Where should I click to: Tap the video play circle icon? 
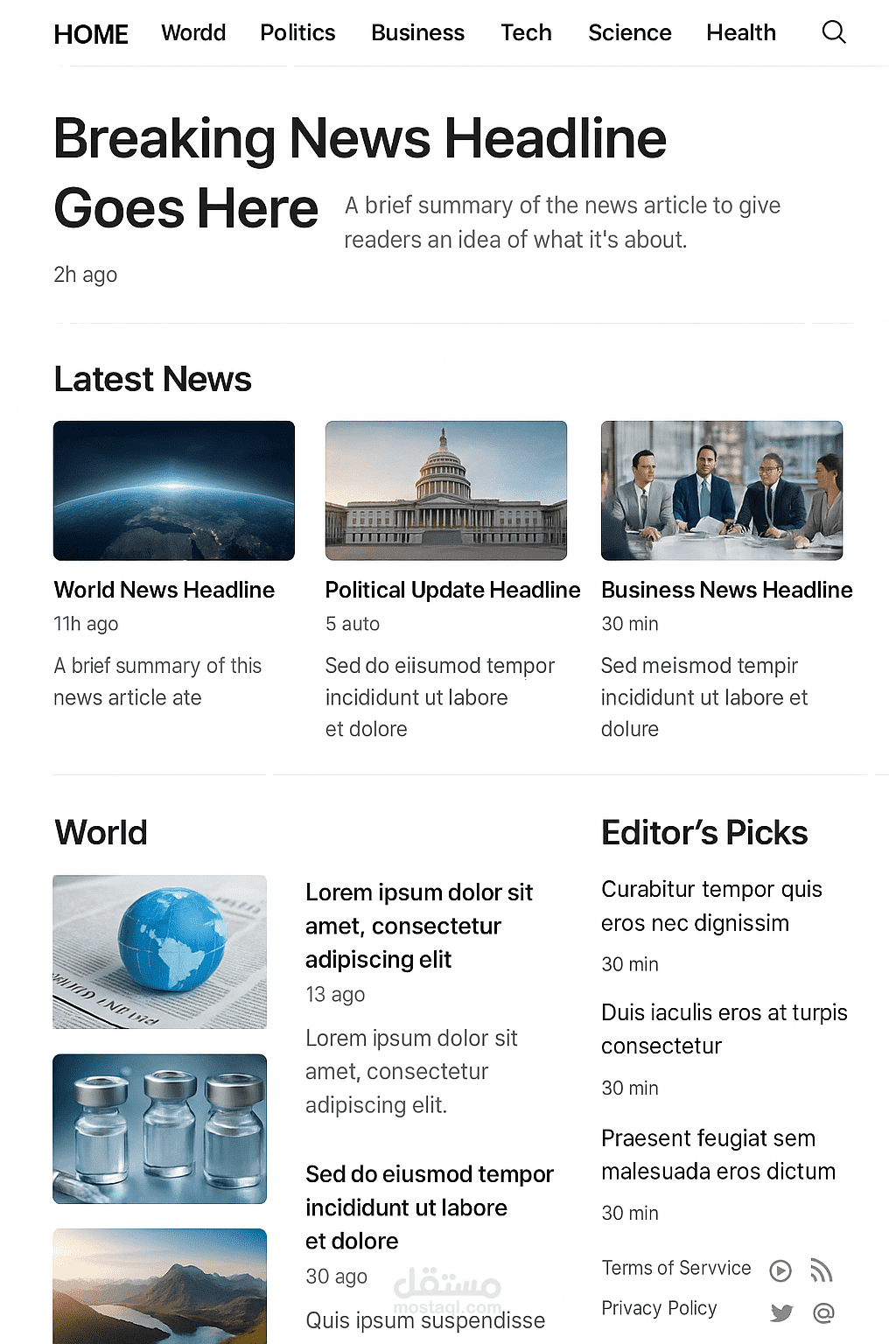pos(780,1270)
